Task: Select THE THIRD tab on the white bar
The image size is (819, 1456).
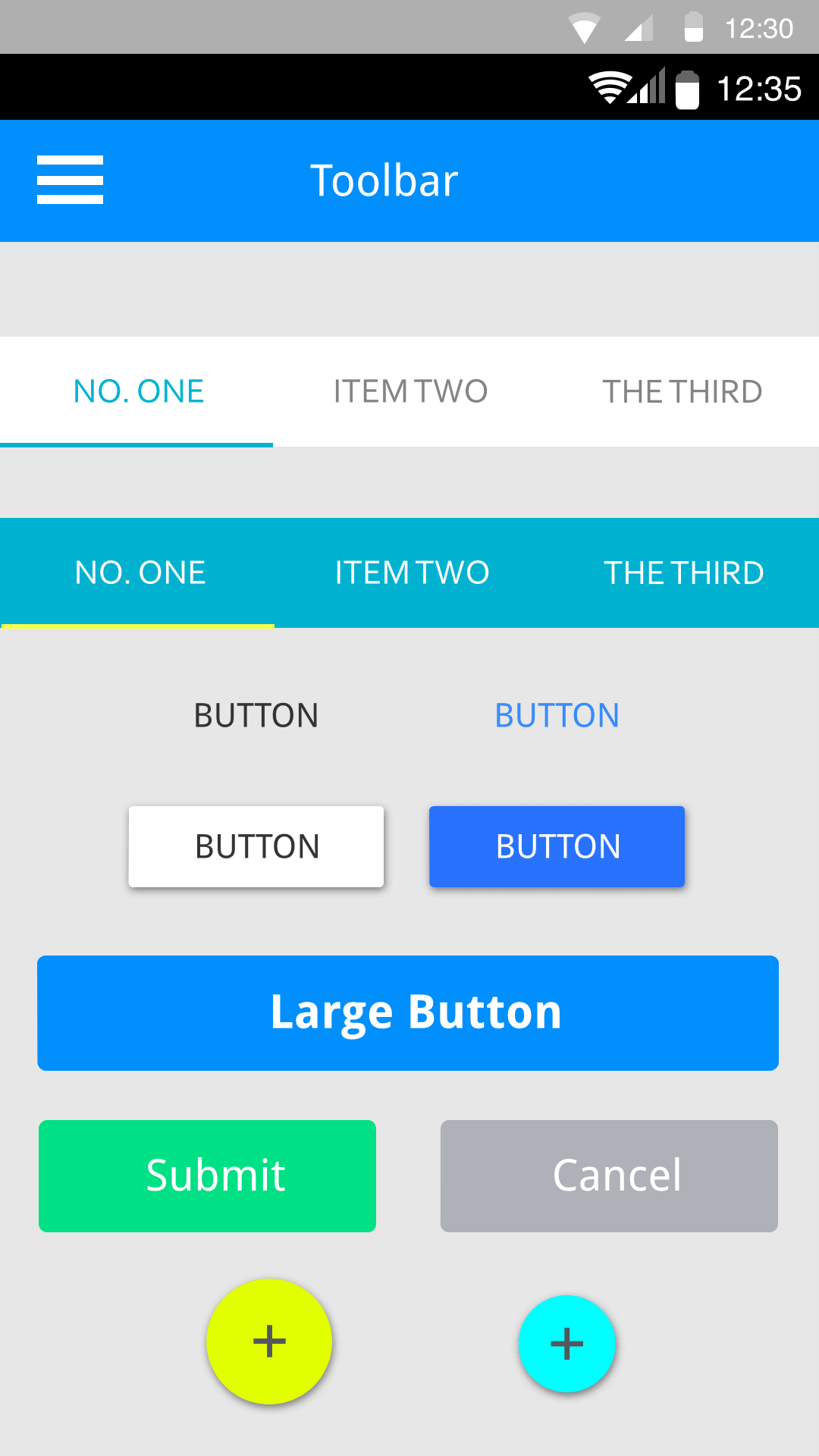Action: click(682, 391)
